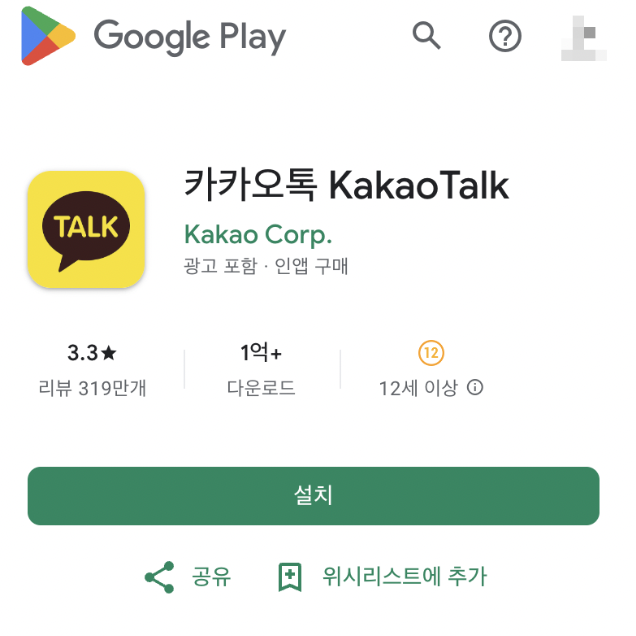Open the help question mark icon

pyautogui.click(x=505, y=37)
